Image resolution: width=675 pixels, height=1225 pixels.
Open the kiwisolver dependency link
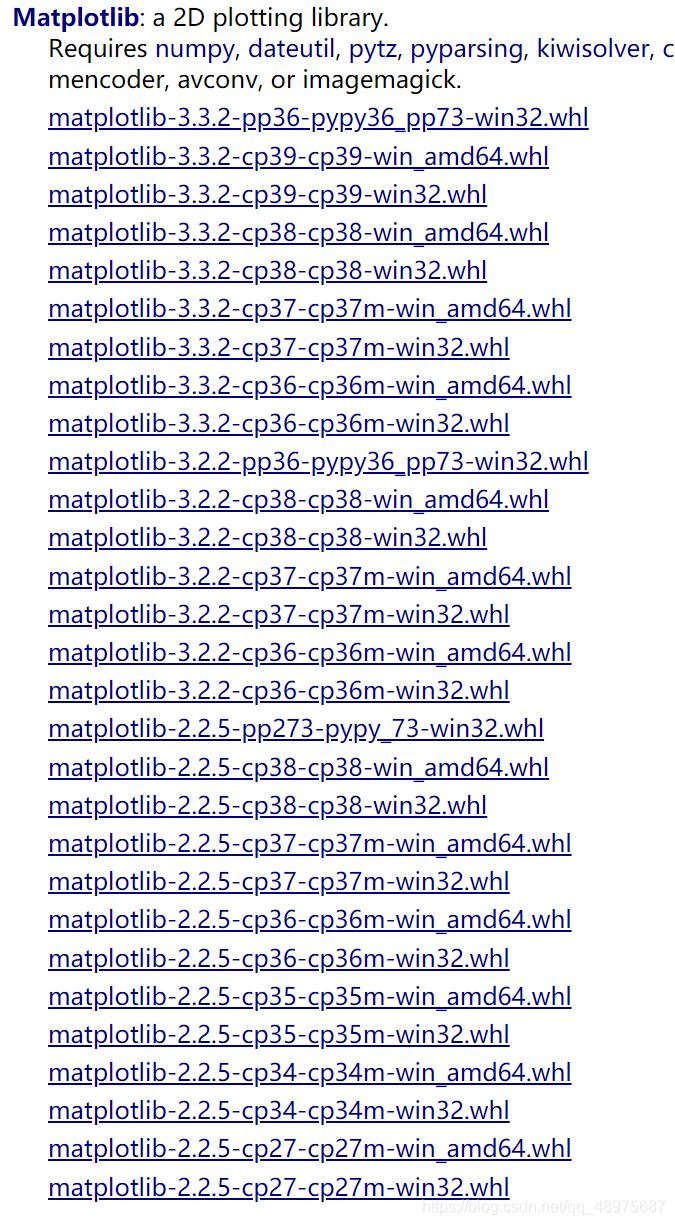pos(592,48)
